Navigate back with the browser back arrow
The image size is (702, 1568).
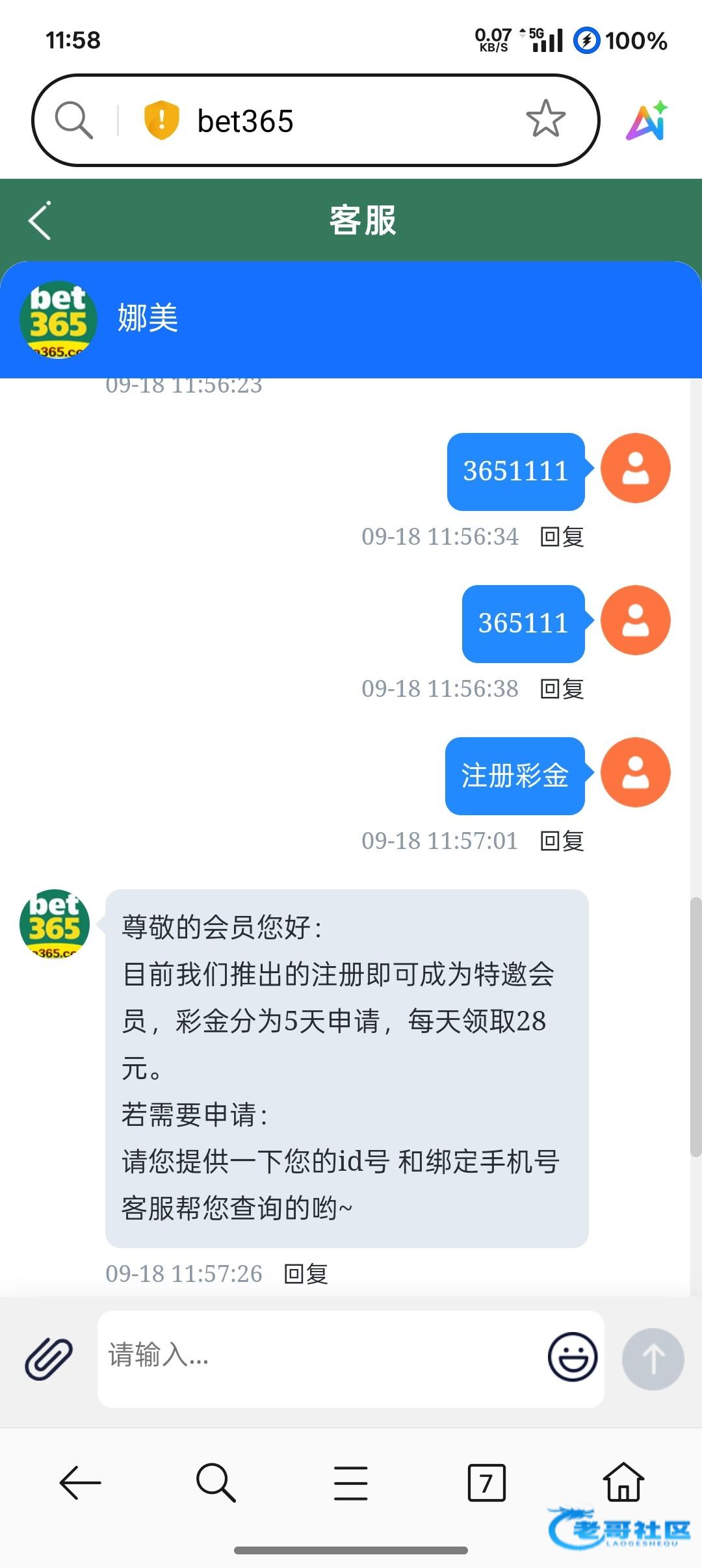point(80,1483)
